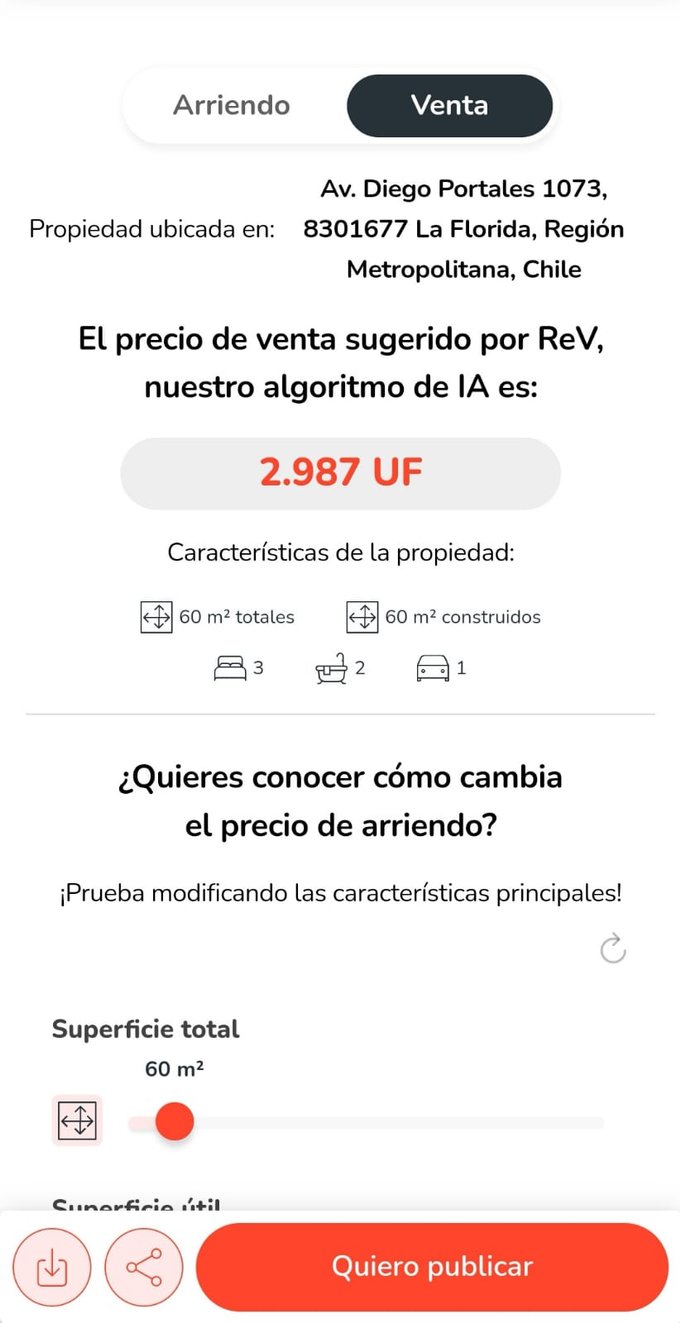Viewport: 680px width, 1323px height.
Task: Download the price report
Action: (x=52, y=1267)
